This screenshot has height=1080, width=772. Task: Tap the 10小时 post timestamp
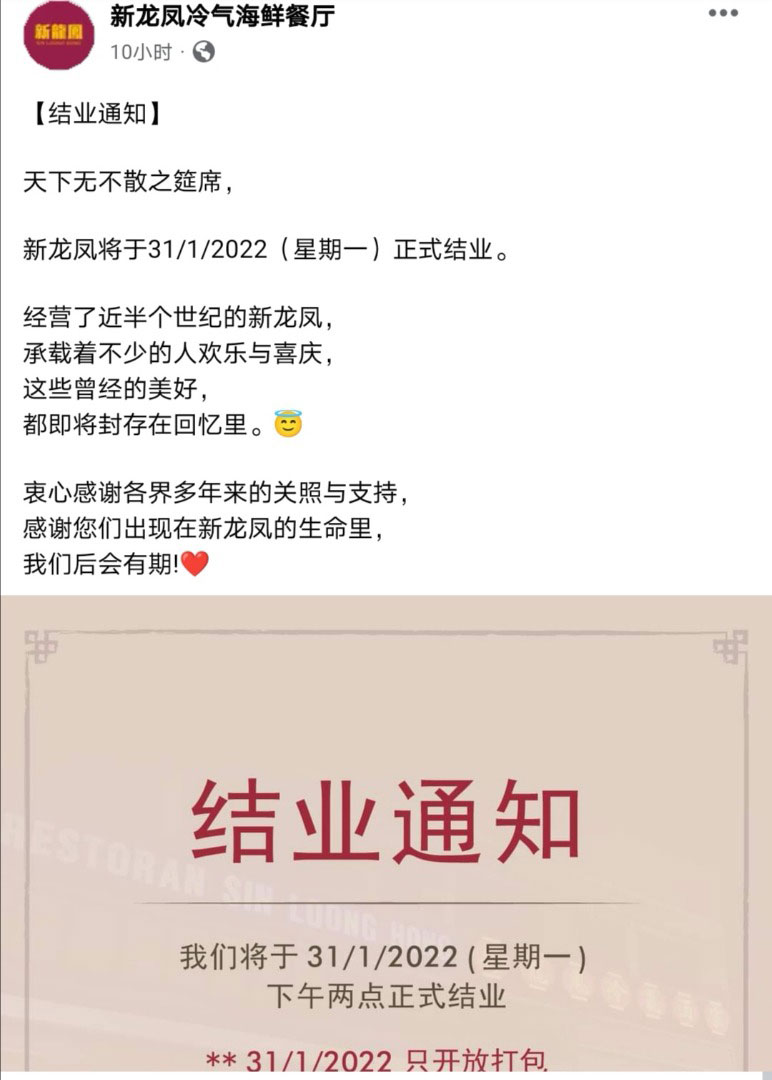pyautogui.click(x=140, y=52)
